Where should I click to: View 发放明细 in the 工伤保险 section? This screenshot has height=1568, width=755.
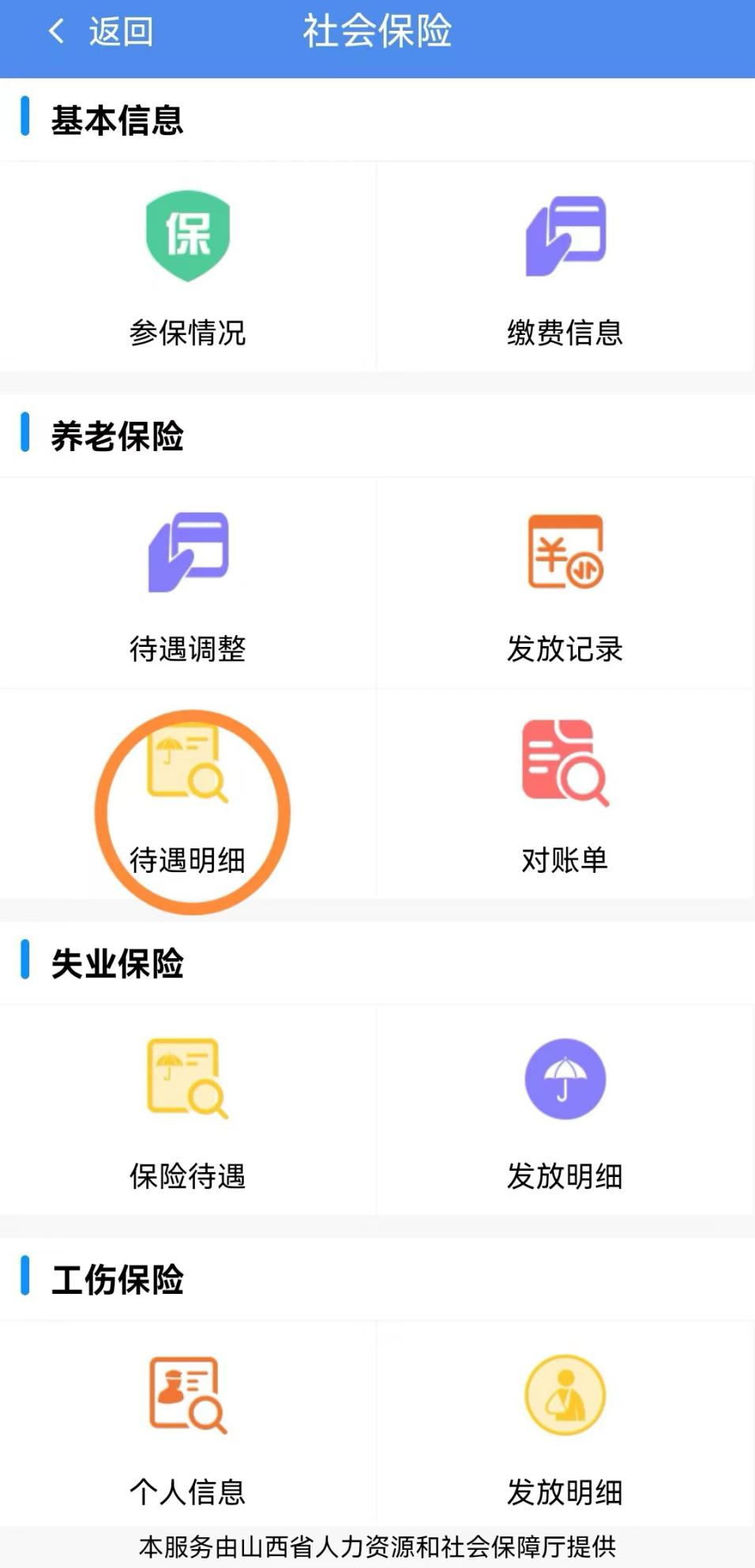point(565,1427)
